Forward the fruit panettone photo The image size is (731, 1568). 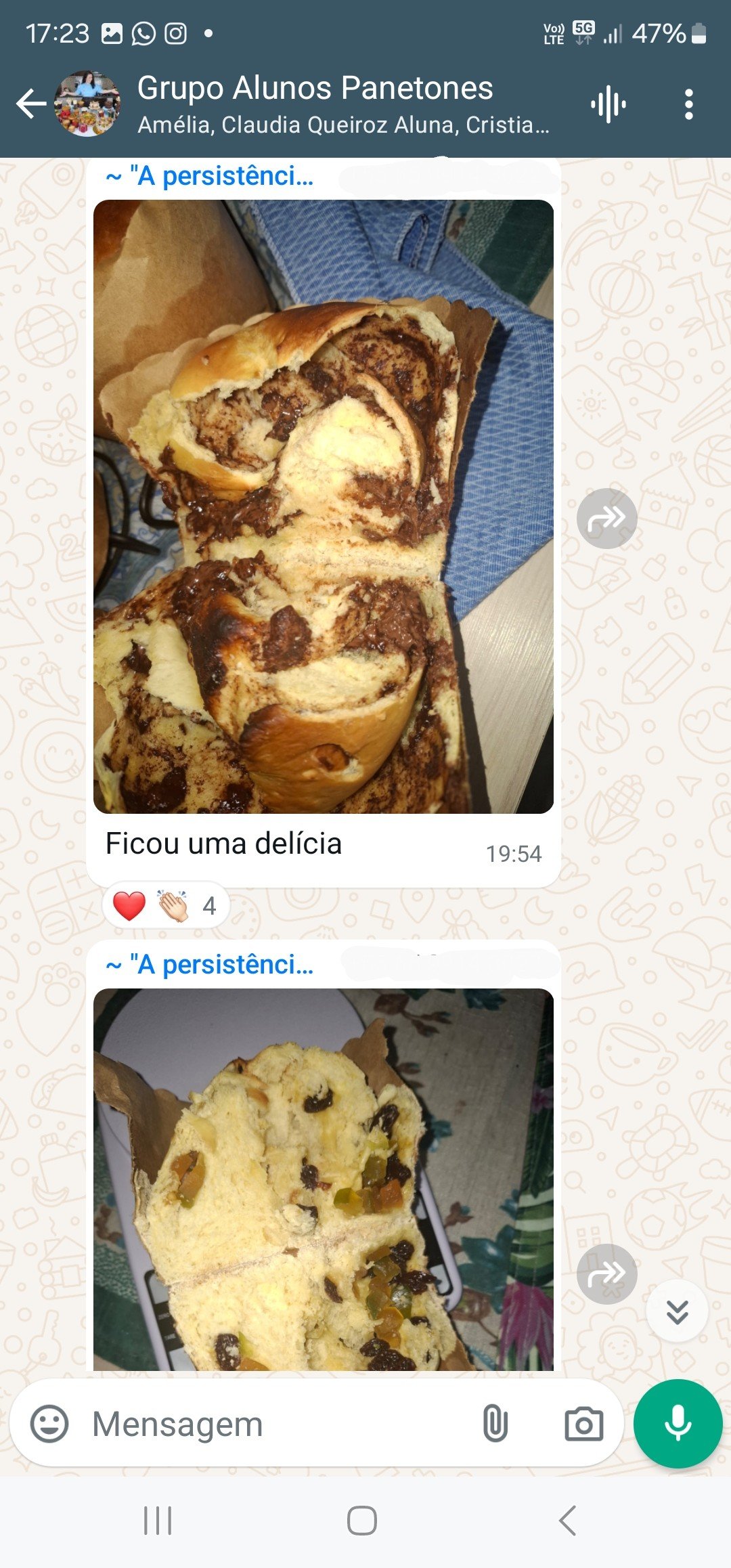pyautogui.click(x=606, y=1274)
